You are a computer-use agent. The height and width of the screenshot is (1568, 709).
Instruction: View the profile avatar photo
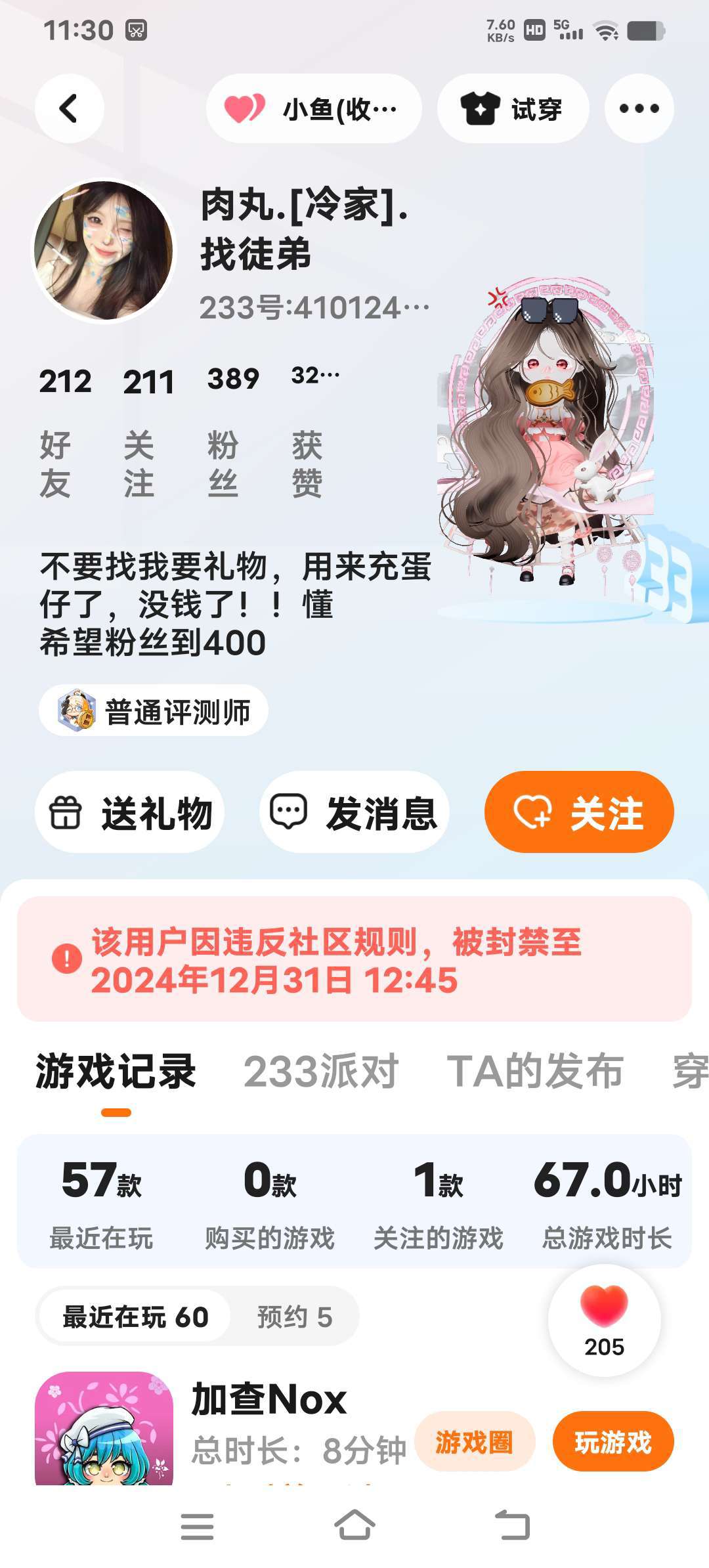pyautogui.click(x=104, y=251)
